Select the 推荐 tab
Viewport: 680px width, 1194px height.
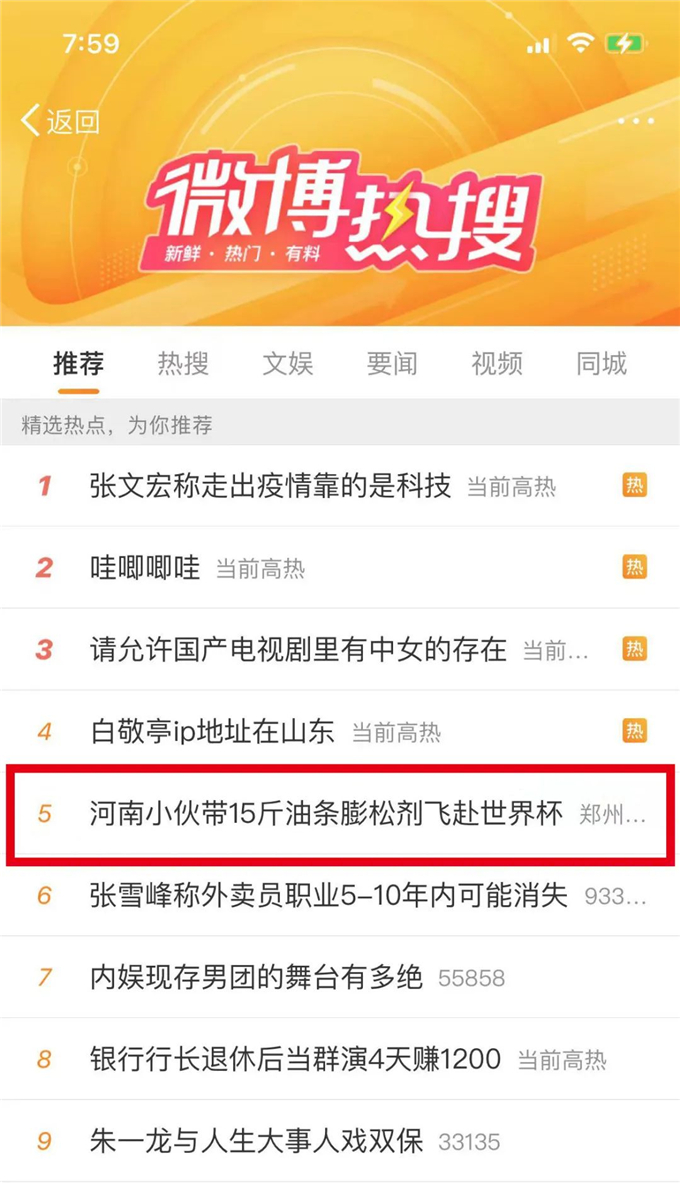78,363
